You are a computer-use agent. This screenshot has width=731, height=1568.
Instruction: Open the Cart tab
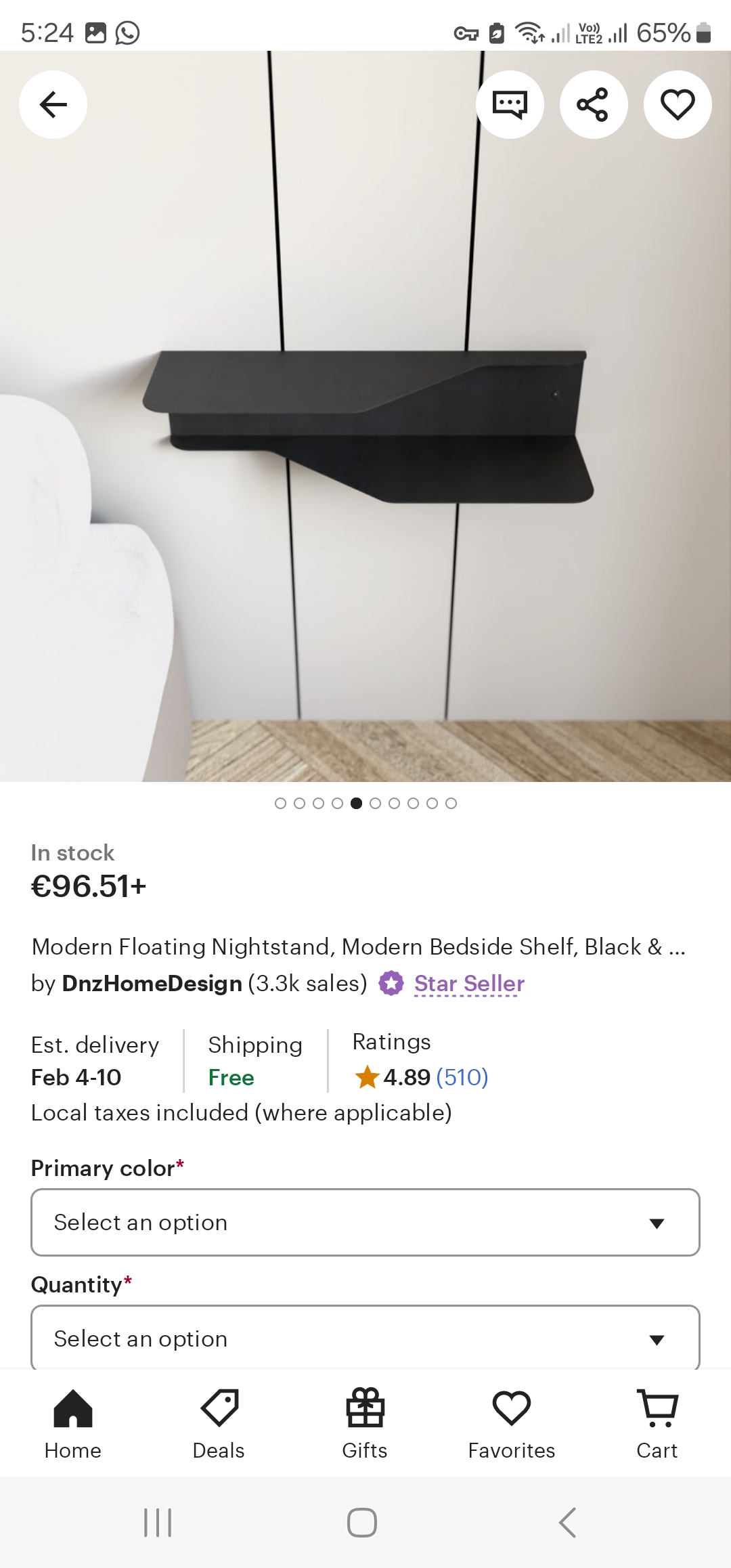657,1423
